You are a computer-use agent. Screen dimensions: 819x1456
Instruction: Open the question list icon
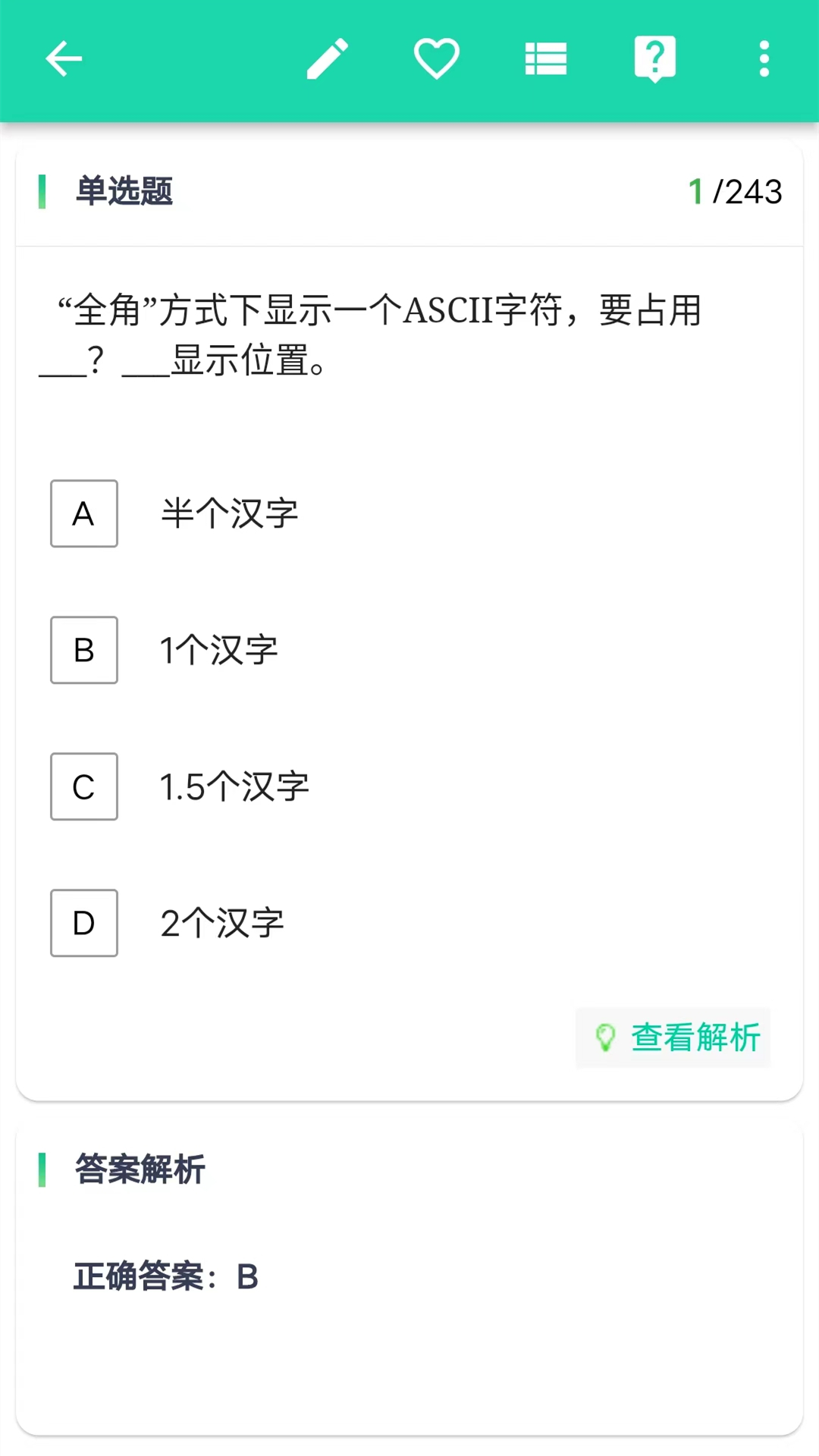(546, 59)
